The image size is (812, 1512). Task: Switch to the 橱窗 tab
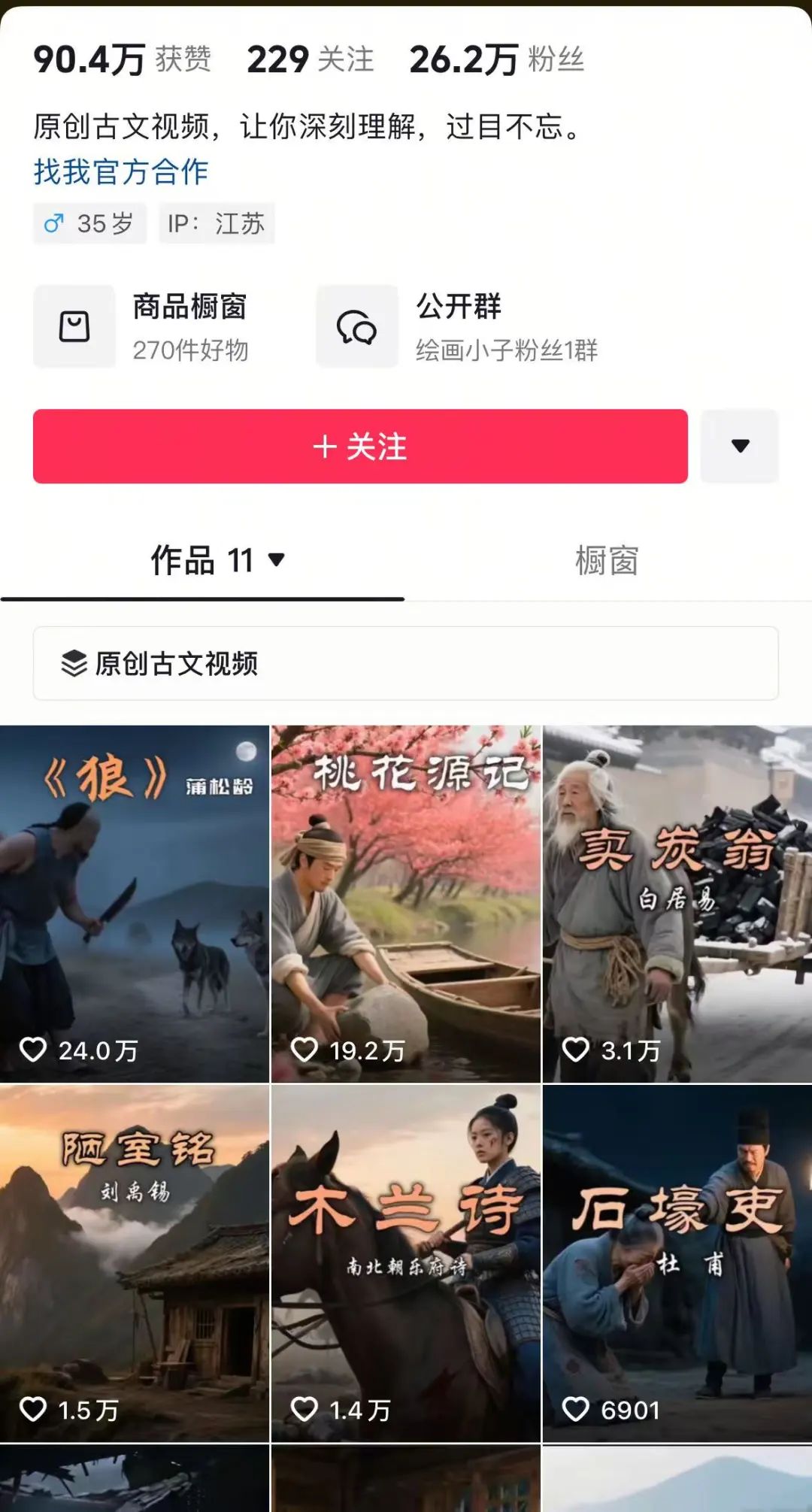pyautogui.click(x=607, y=560)
